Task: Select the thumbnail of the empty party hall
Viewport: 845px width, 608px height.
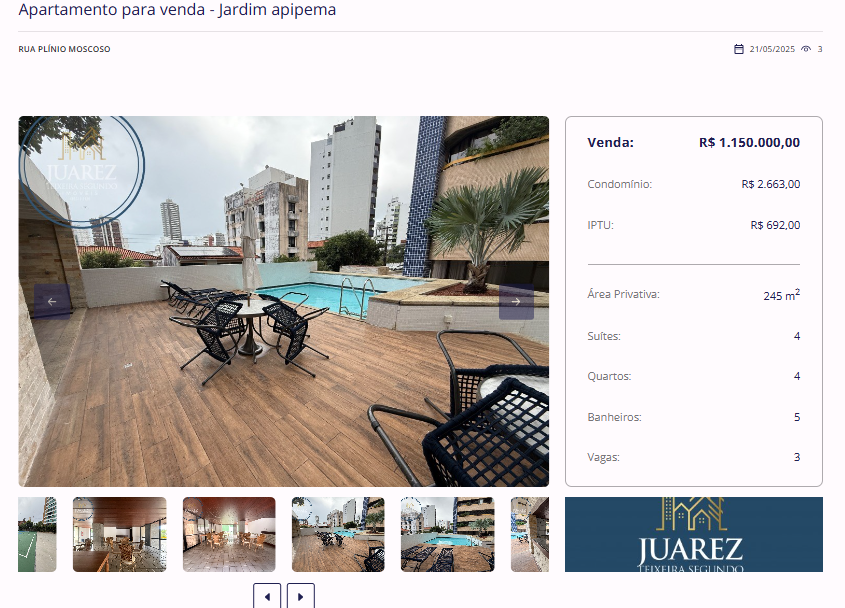Action: click(229, 534)
